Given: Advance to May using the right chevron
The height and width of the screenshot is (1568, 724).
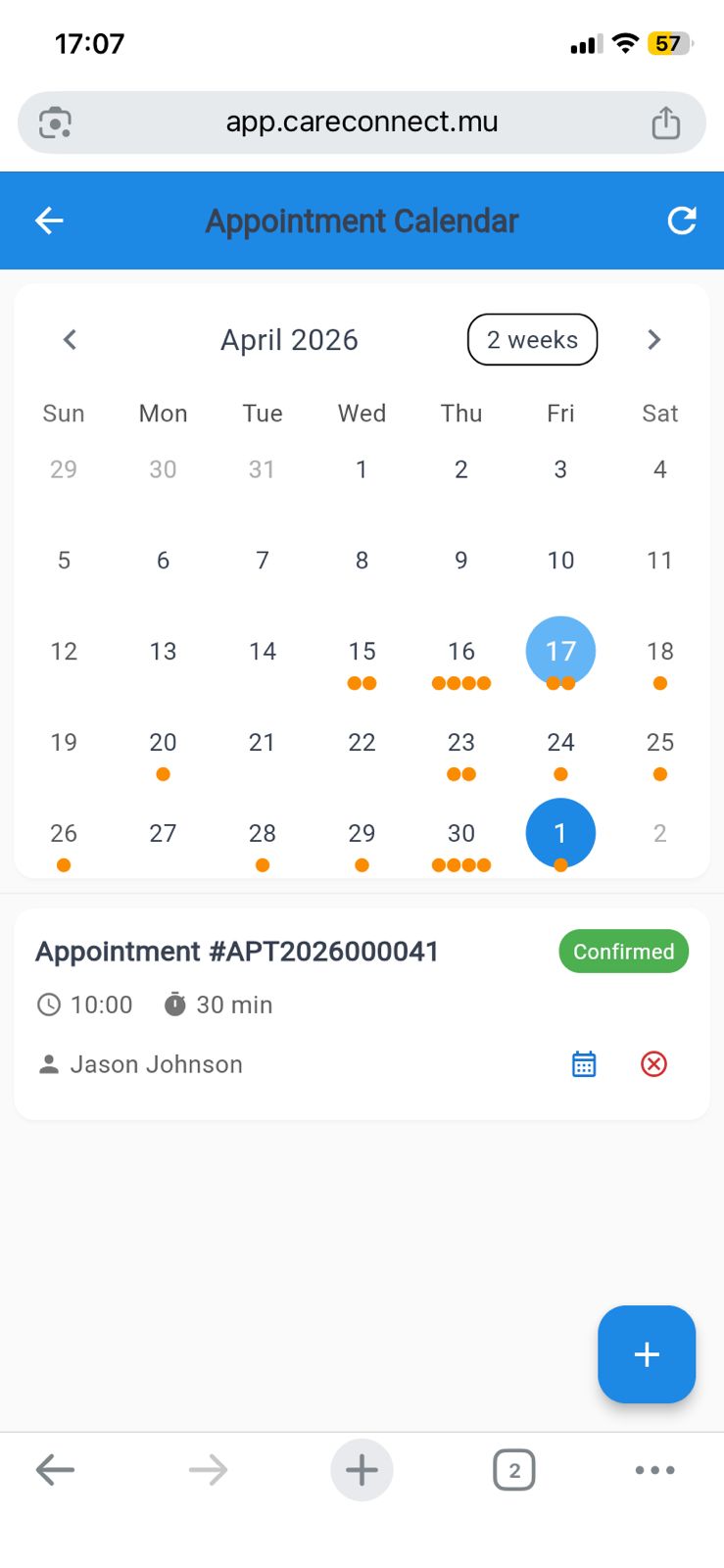Looking at the screenshot, I should point(653,340).
